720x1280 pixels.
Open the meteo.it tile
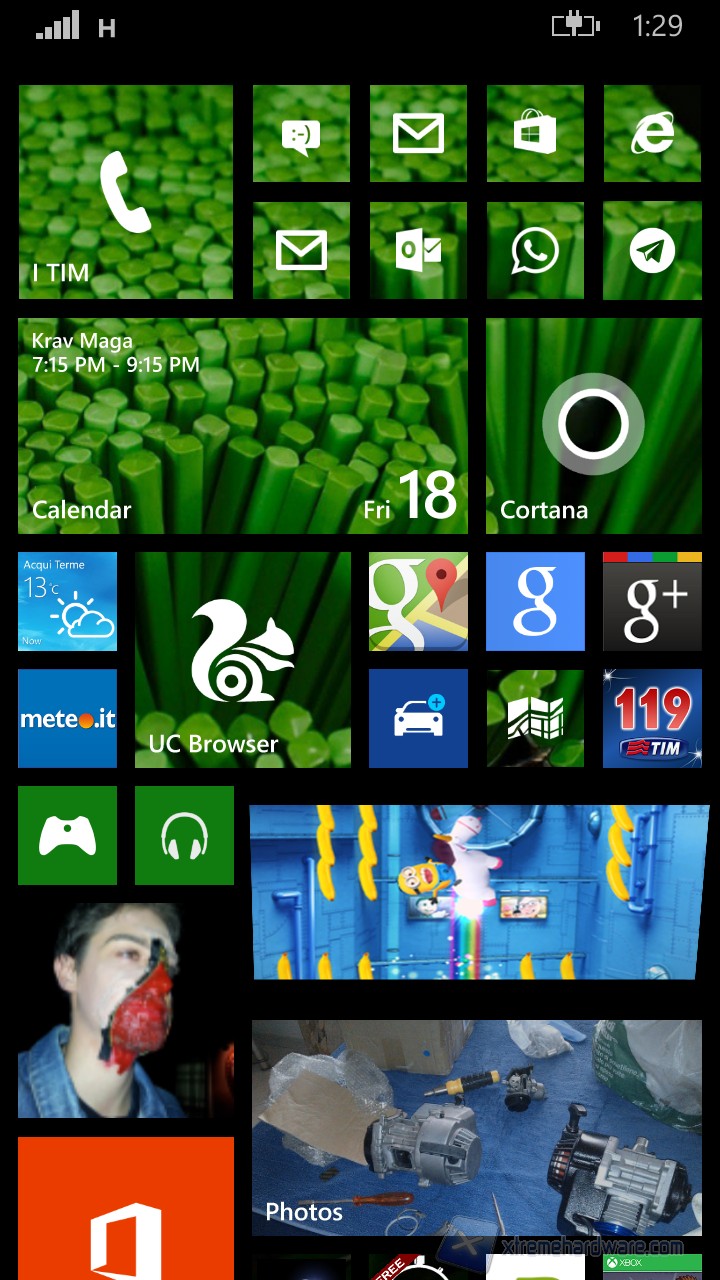(x=67, y=718)
